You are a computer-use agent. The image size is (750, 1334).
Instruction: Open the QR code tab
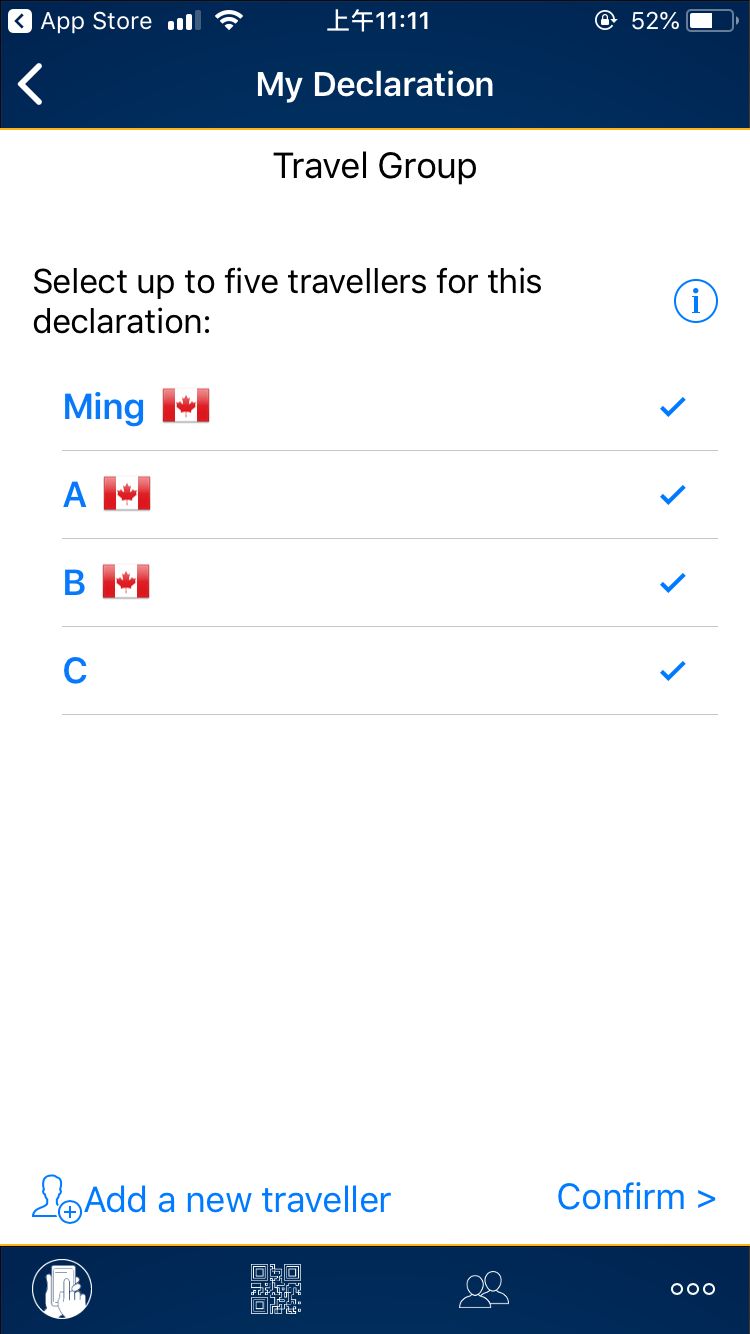coord(276,1289)
